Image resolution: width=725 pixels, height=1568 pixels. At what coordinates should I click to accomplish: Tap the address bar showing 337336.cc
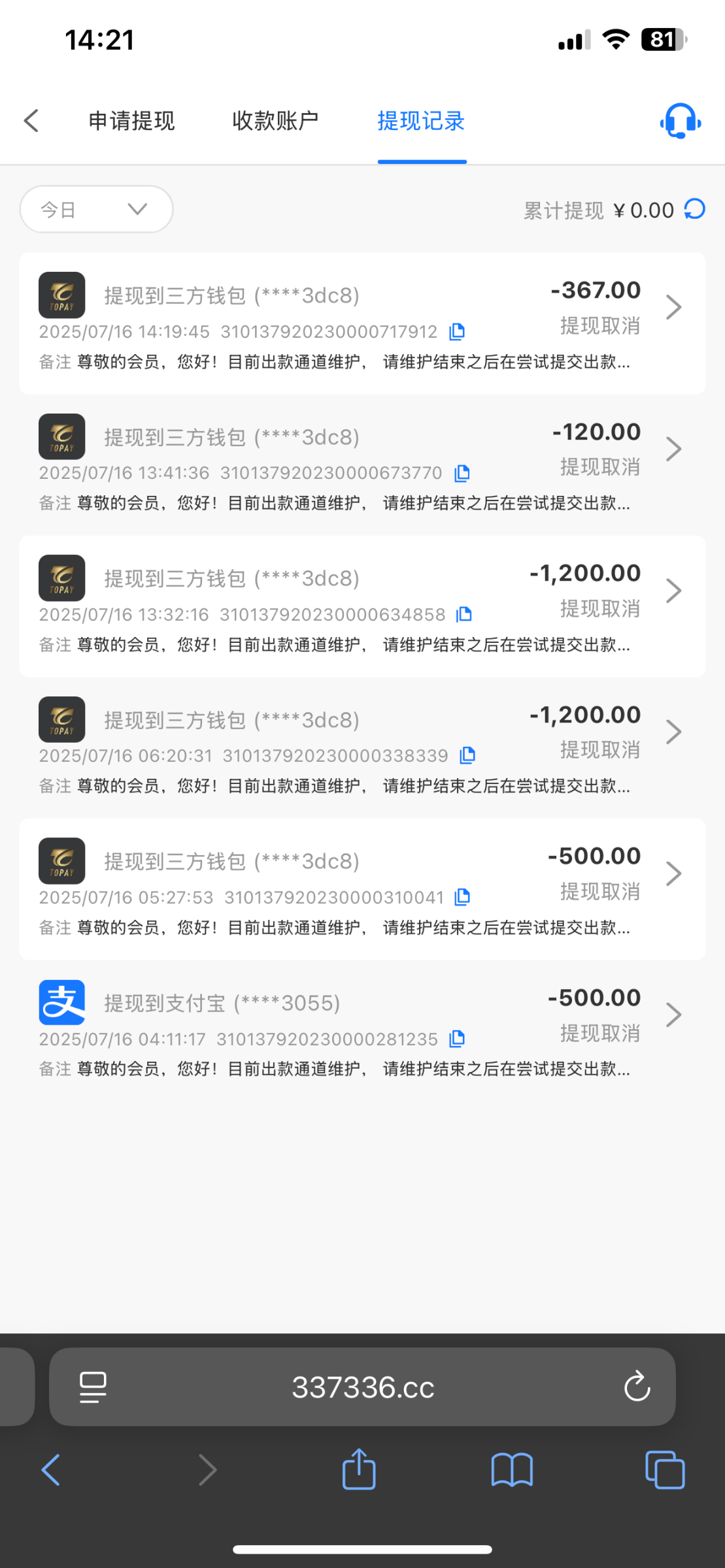coord(362,1388)
